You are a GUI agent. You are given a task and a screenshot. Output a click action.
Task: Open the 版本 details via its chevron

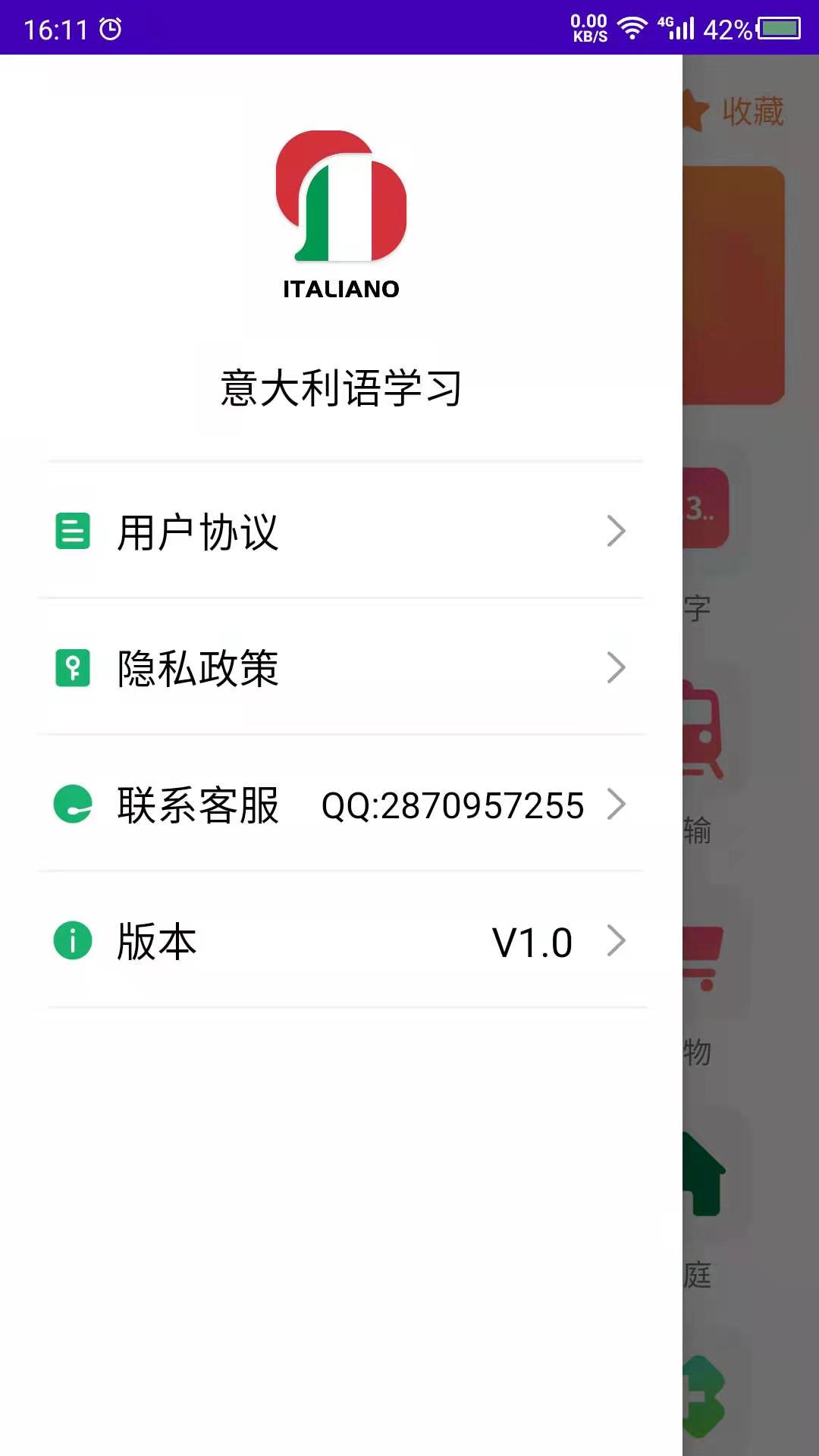click(x=618, y=941)
